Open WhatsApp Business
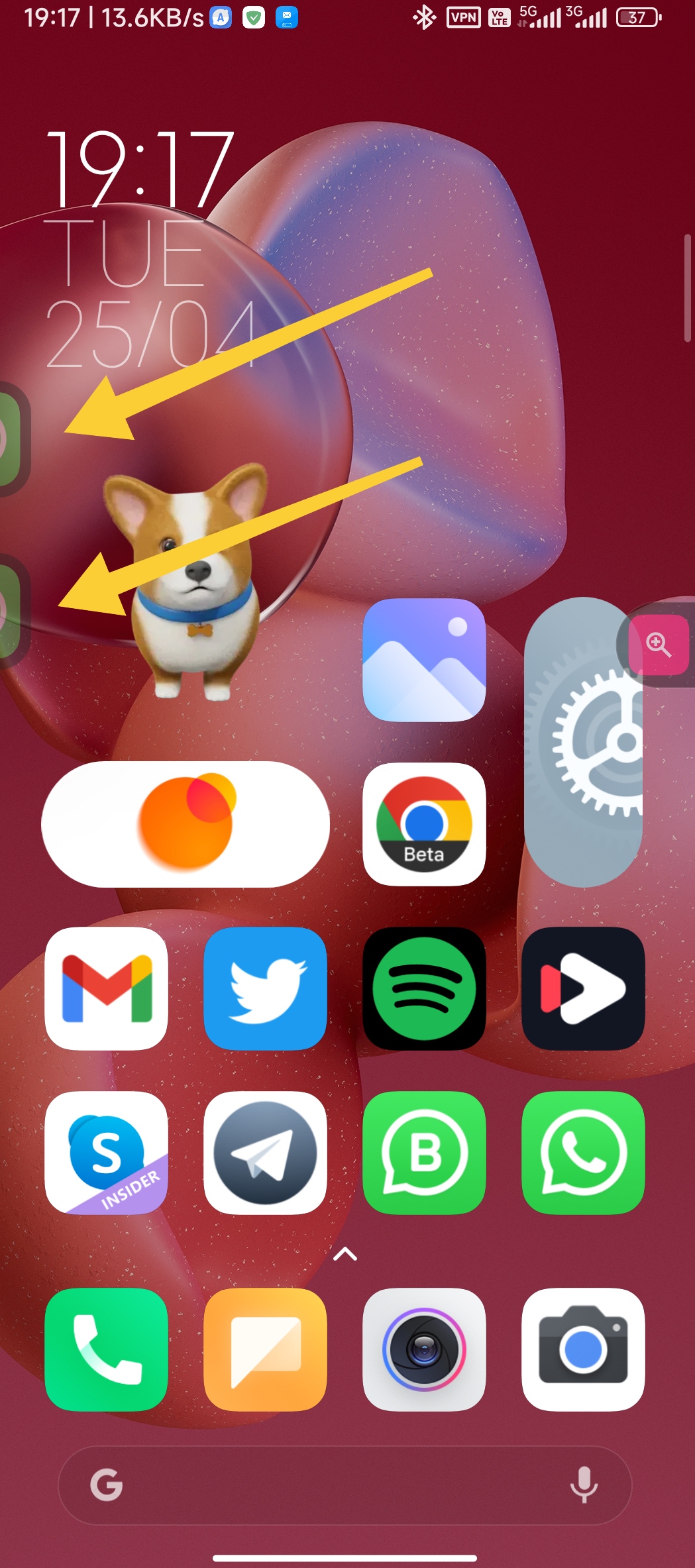The width and height of the screenshot is (695, 1568). pyautogui.click(x=424, y=1153)
